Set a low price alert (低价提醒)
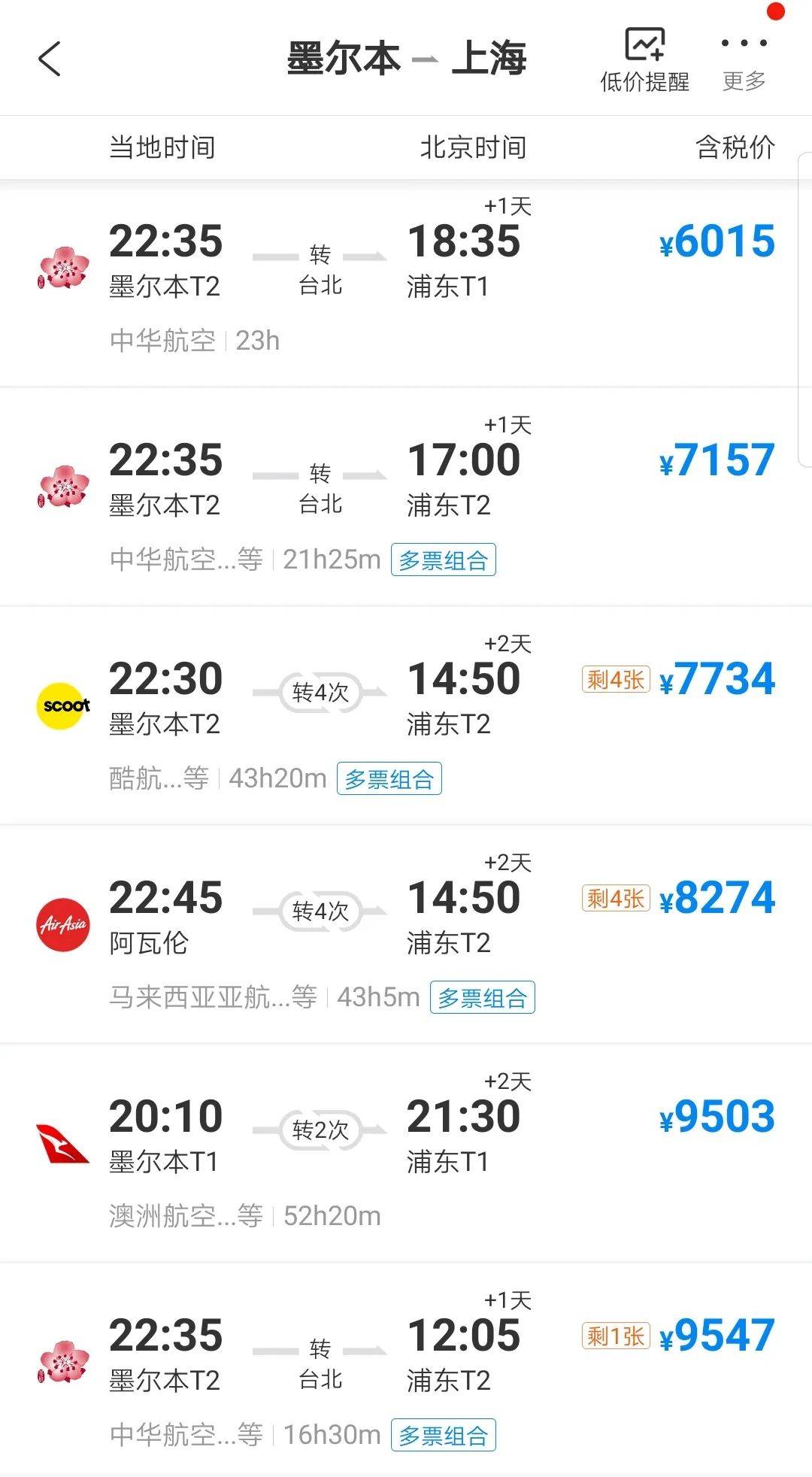Screen dimensions: 812x1477 (644, 60)
